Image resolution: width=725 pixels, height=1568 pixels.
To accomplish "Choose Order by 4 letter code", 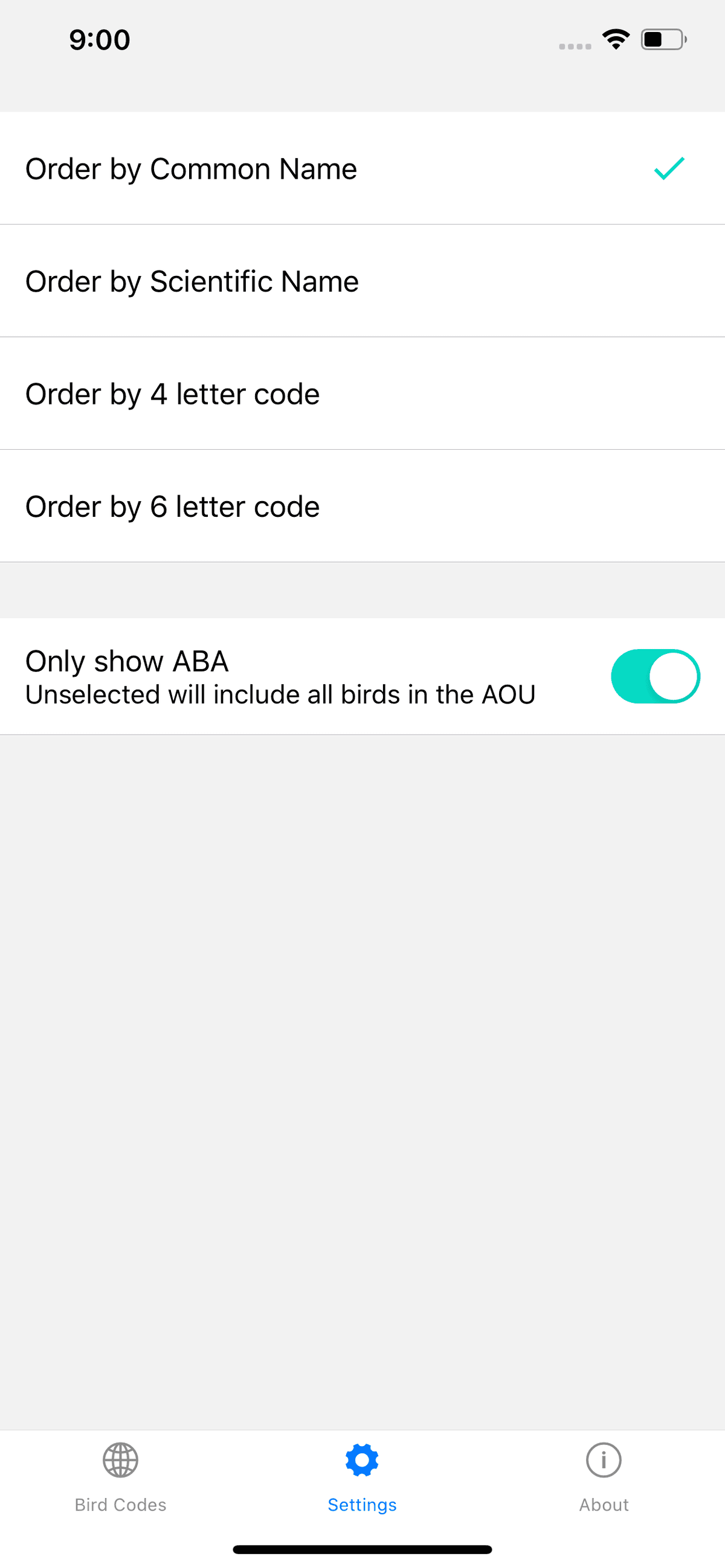I will pos(172,394).
